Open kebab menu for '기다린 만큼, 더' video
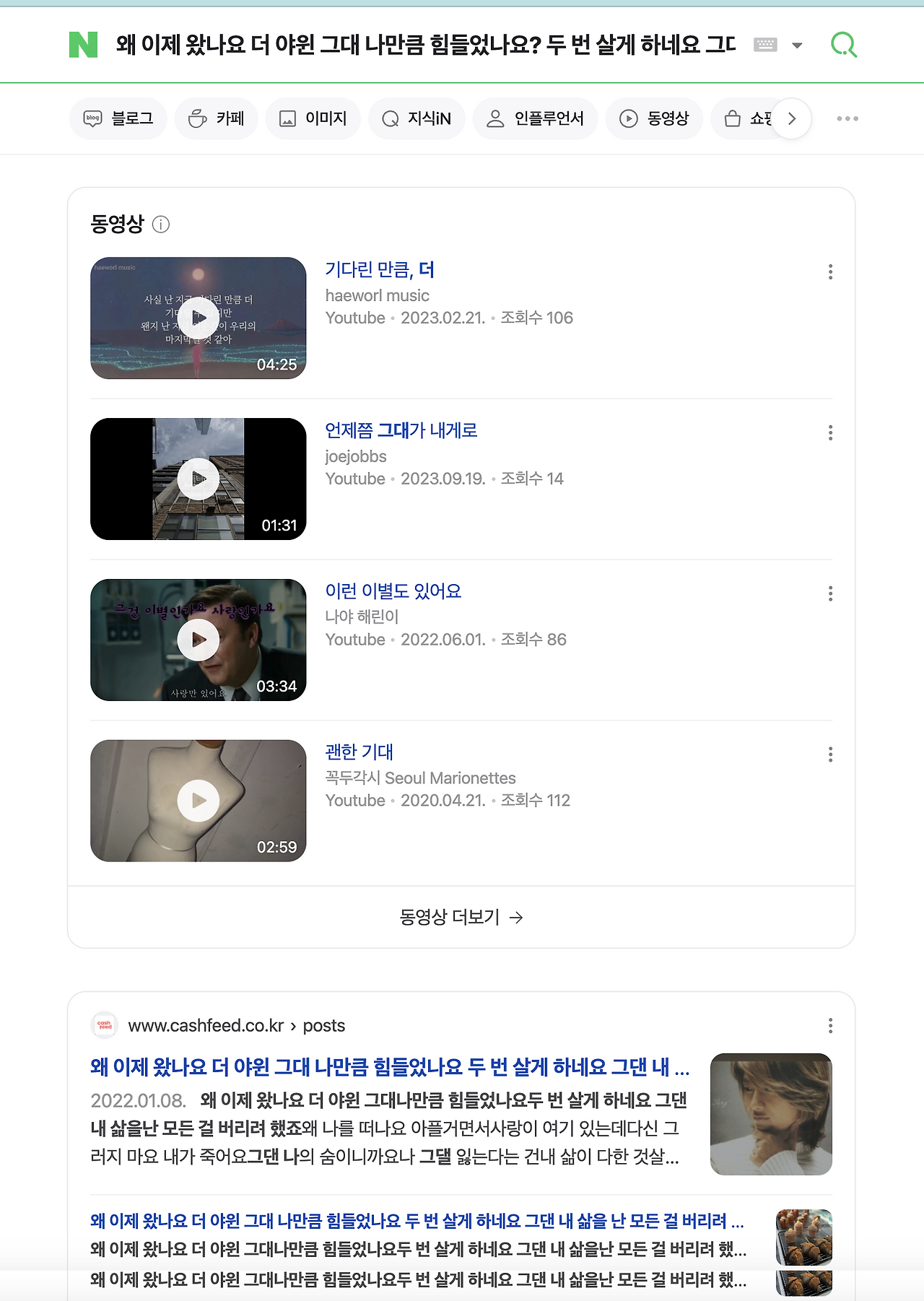The height and width of the screenshot is (1301, 924). tap(830, 271)
